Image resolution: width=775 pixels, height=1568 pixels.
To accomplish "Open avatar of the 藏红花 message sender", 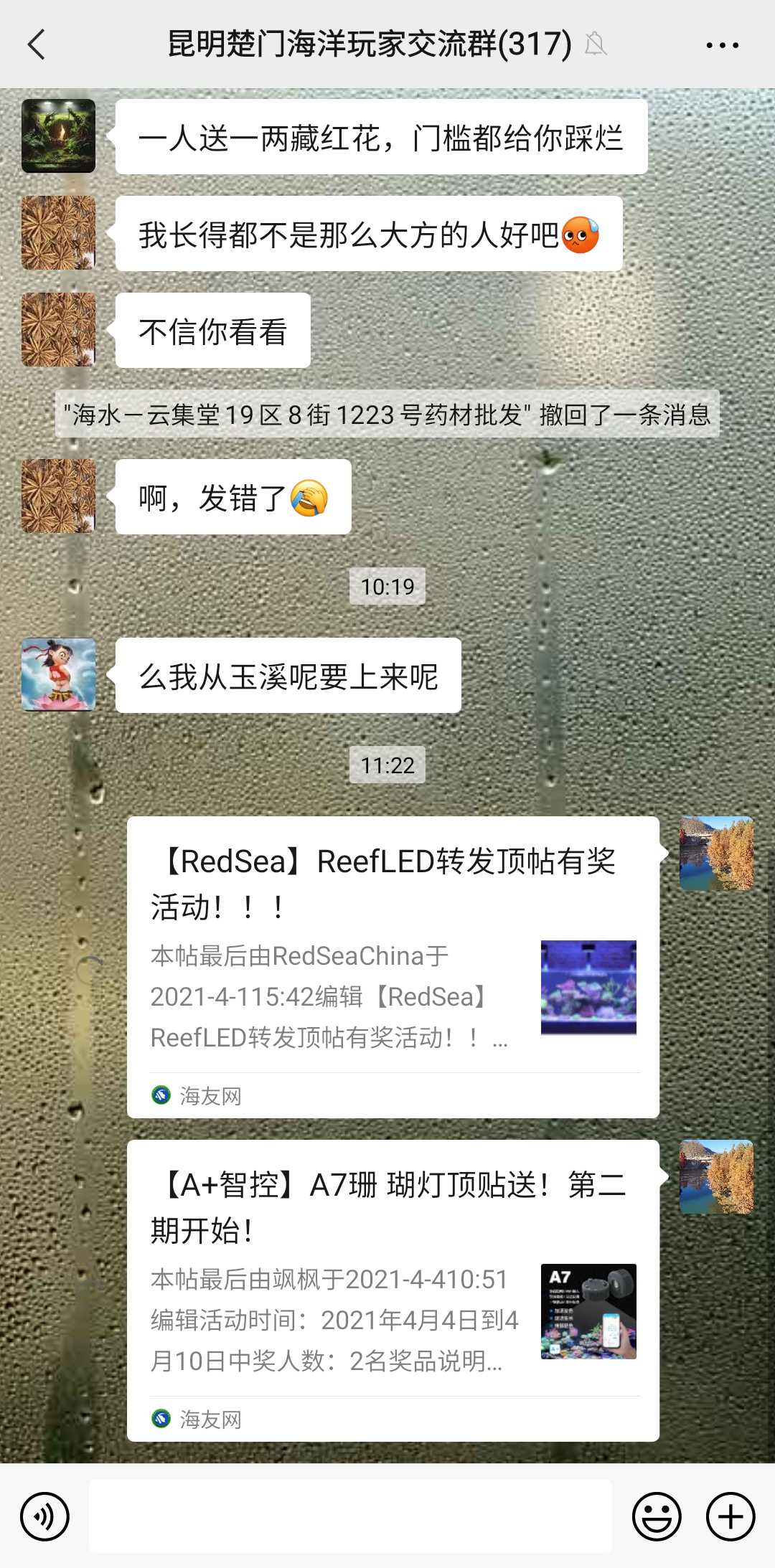I will [58, 136].
